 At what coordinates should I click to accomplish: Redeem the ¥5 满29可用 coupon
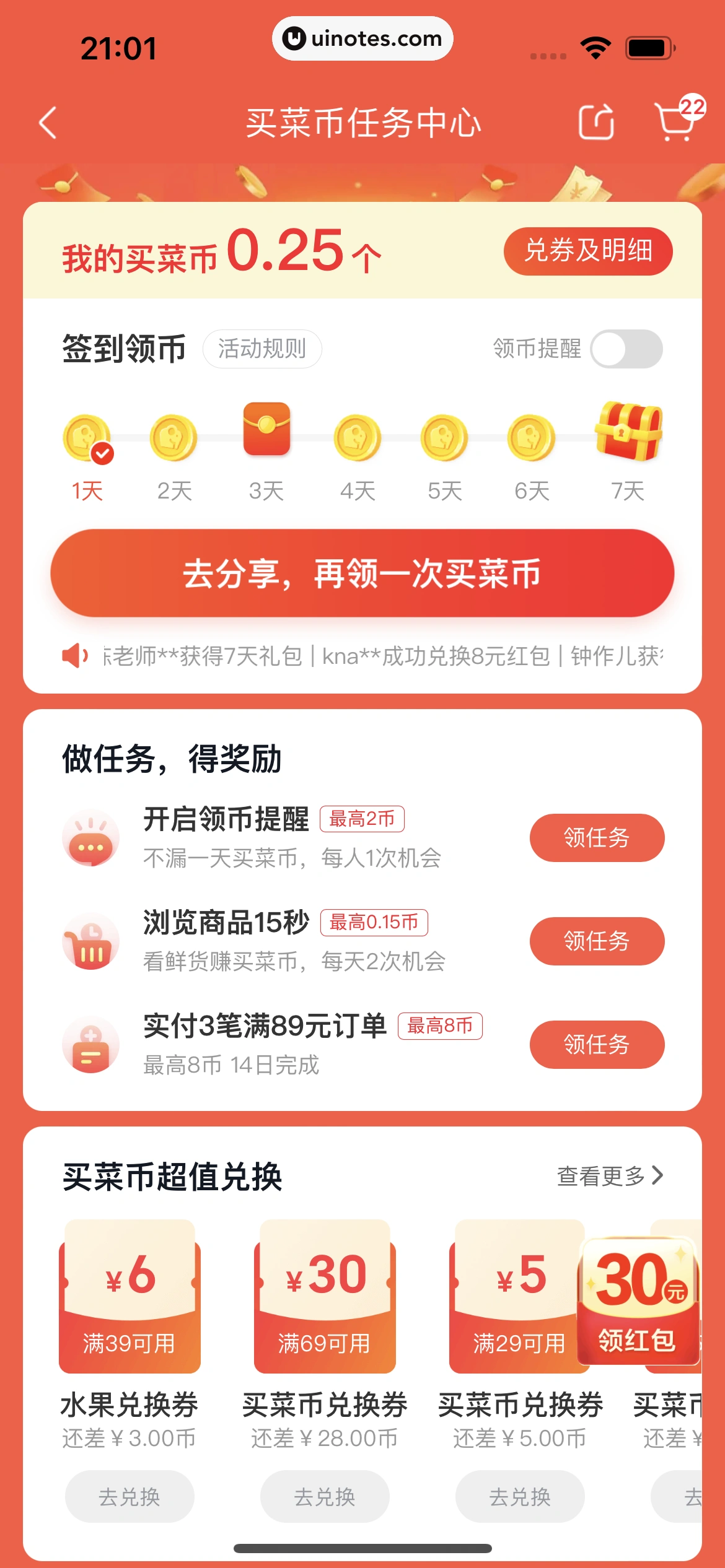(519, 1497)
